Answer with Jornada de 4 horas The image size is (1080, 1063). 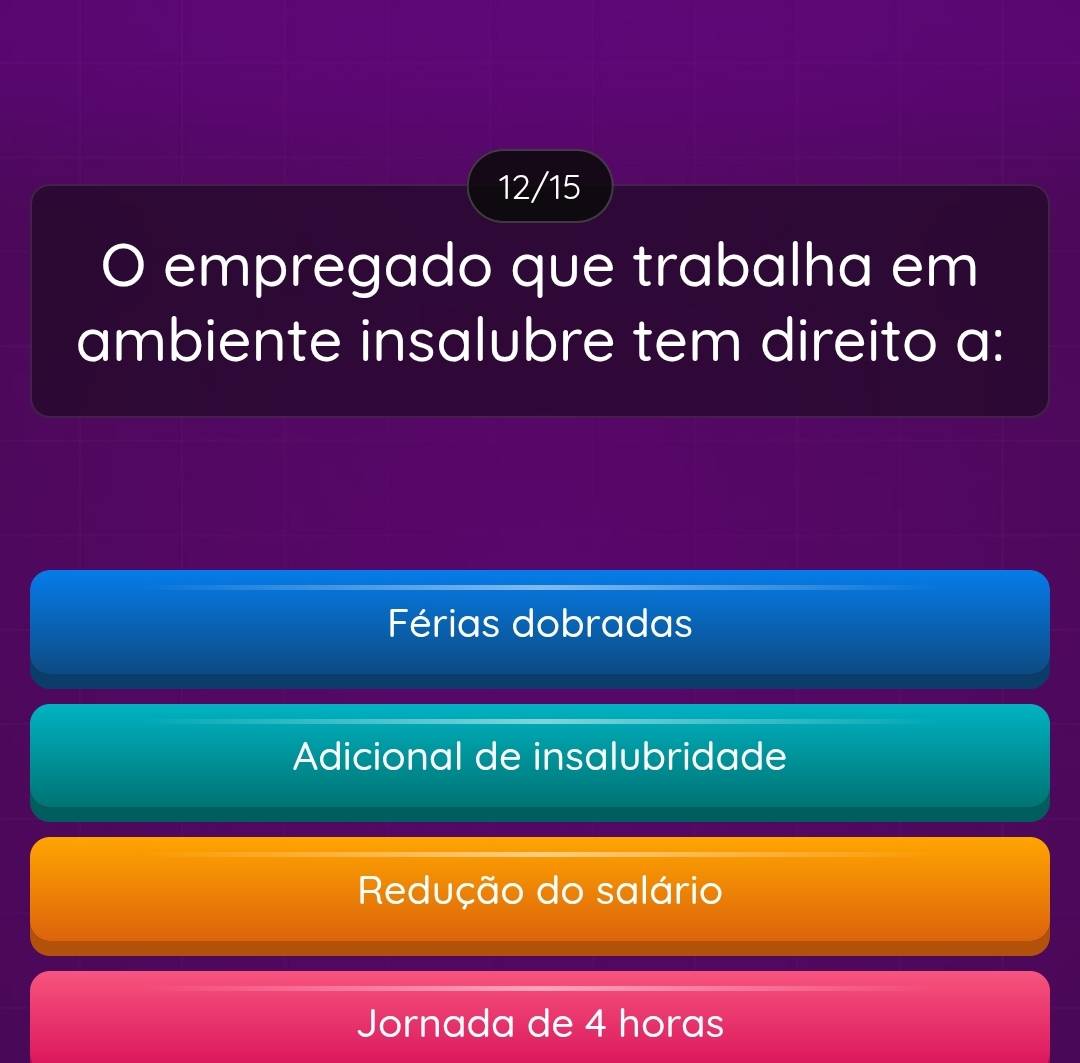tap(540, 1022)
